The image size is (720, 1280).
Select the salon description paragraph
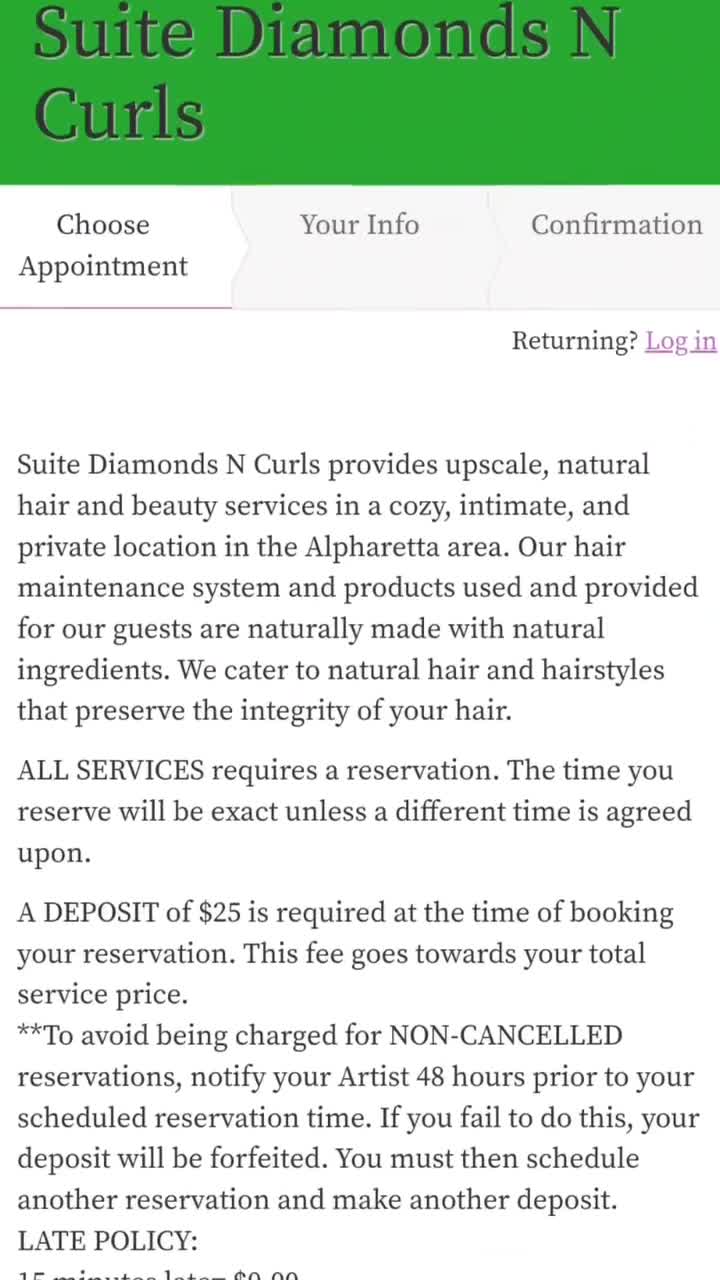pyautogui.click(x=358, y=587)
